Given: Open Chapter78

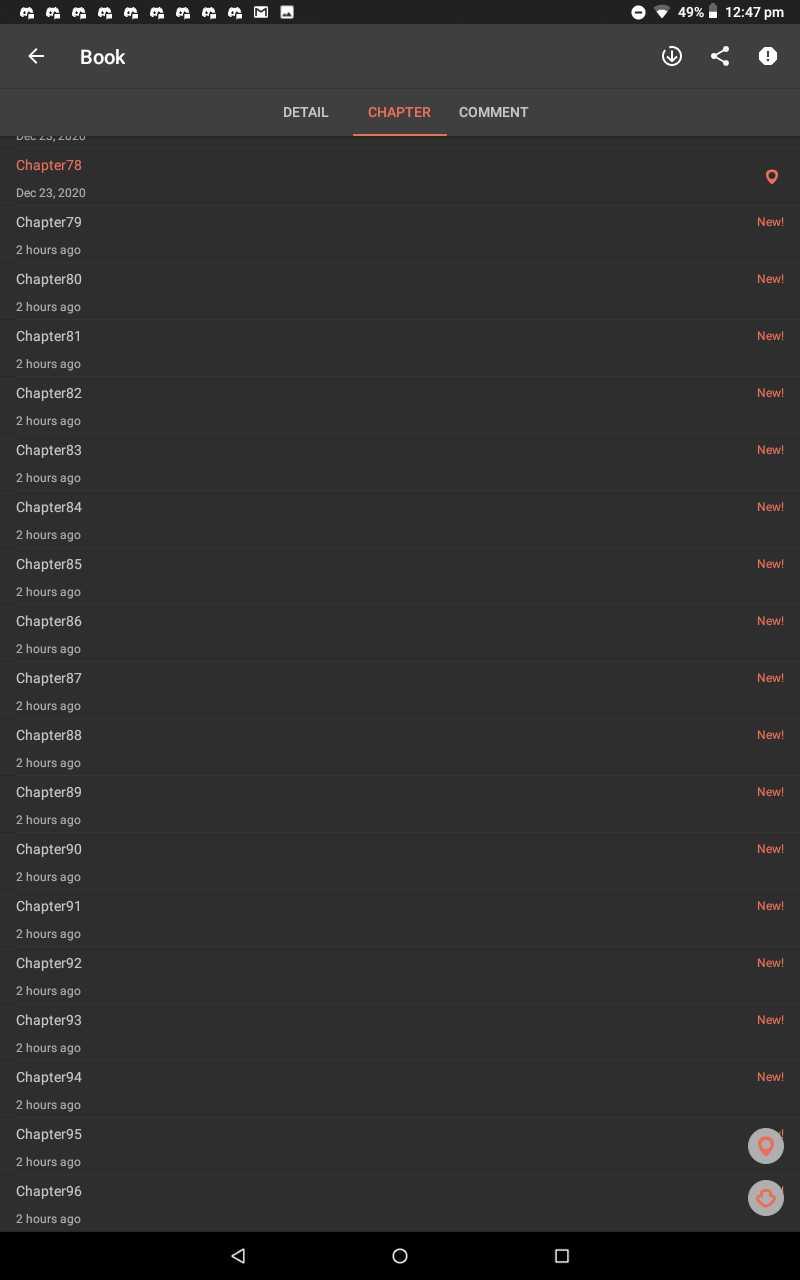Looking at the screenshot, I should 400,177.
